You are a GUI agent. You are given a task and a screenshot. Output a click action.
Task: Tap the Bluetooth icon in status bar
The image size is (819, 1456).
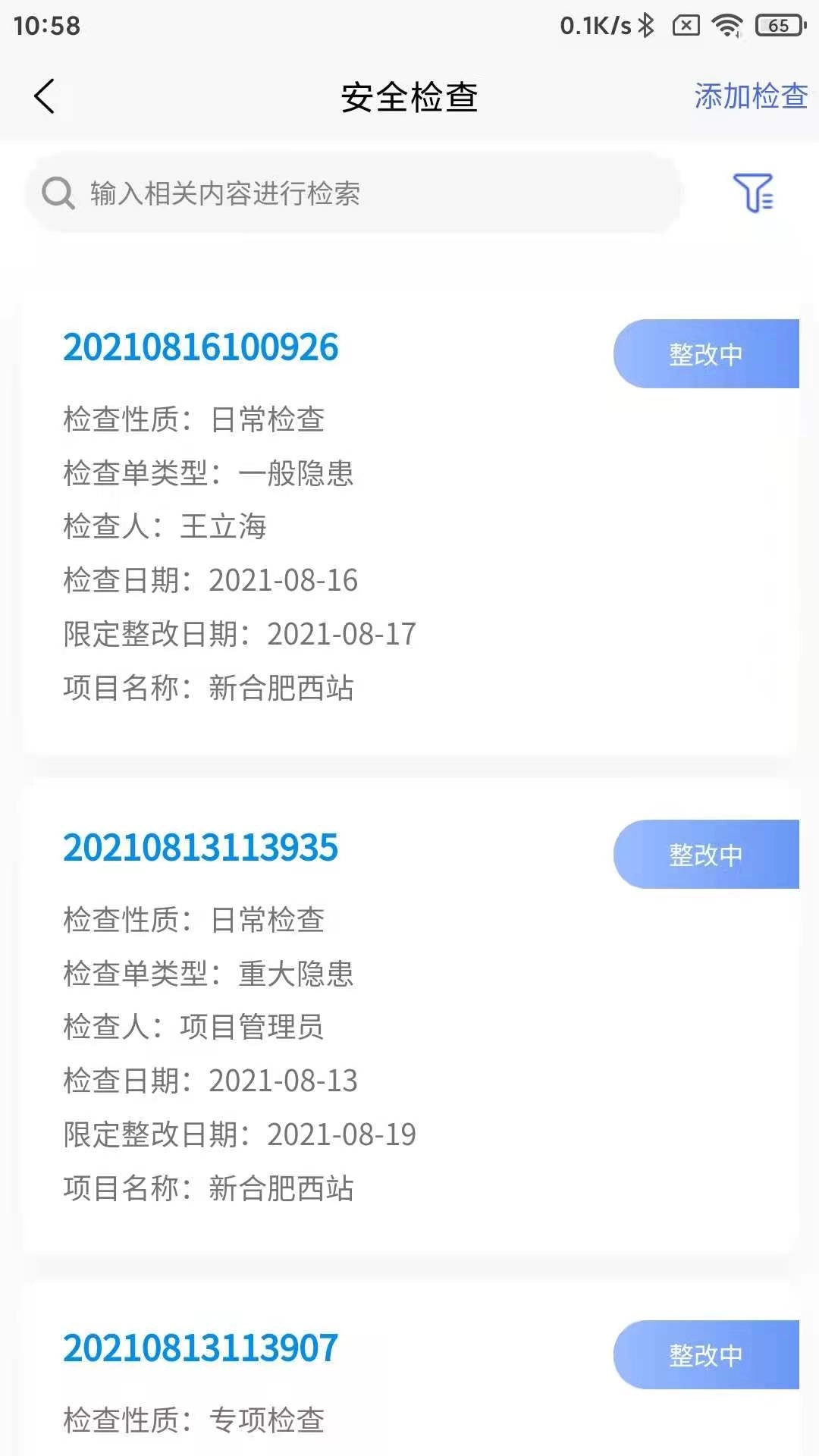pos(648,24)
